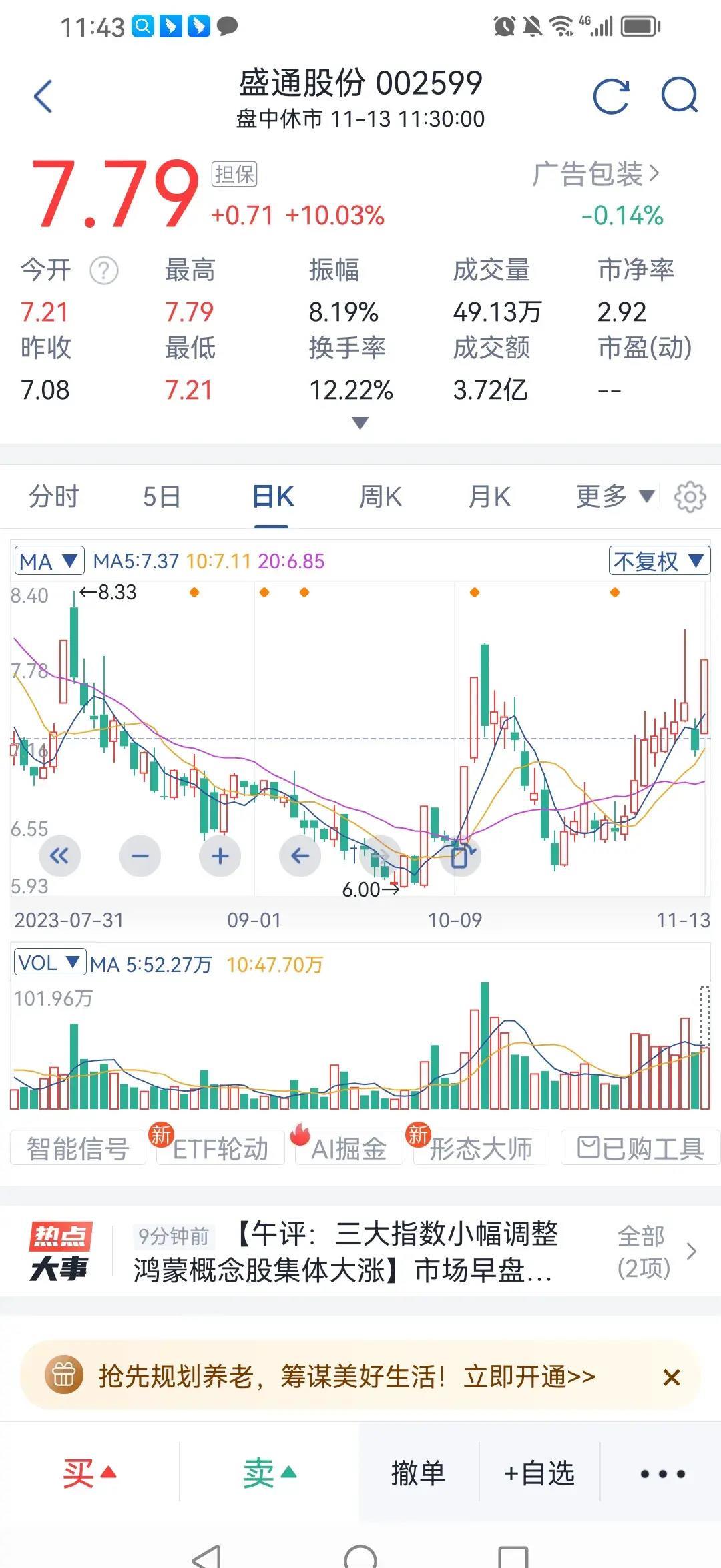Open the stock search icon

point(679,95)
